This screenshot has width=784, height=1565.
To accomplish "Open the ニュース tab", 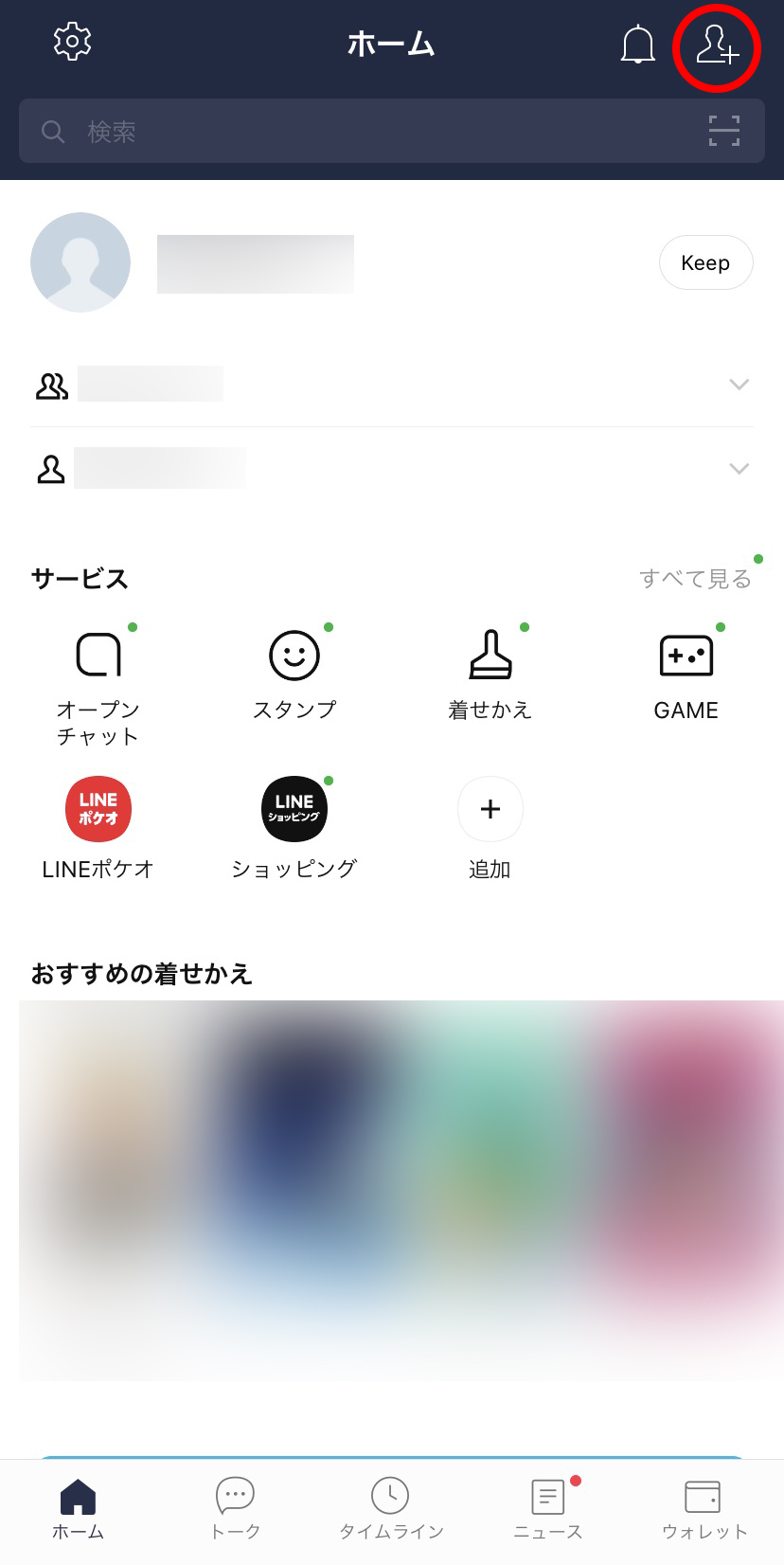I will pos(547,1508).
